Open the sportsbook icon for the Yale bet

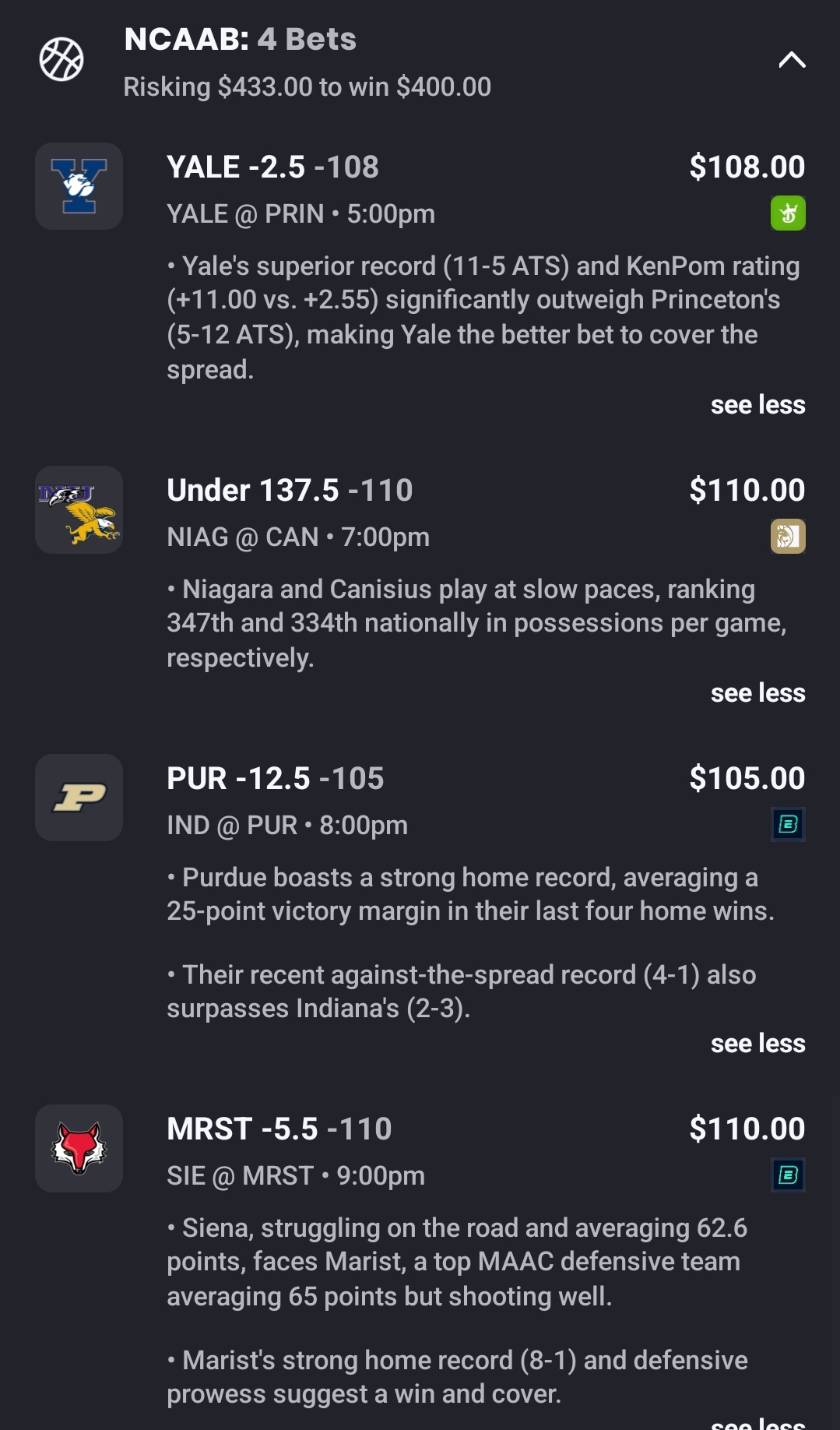(x=788, y=213)
